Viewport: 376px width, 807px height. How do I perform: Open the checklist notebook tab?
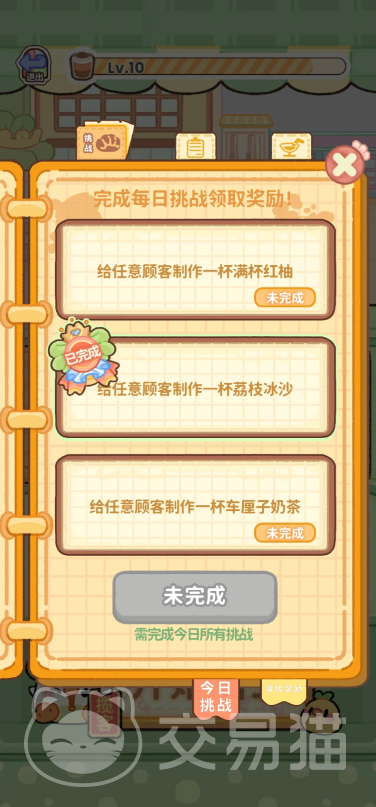click(x=195, y=147)
